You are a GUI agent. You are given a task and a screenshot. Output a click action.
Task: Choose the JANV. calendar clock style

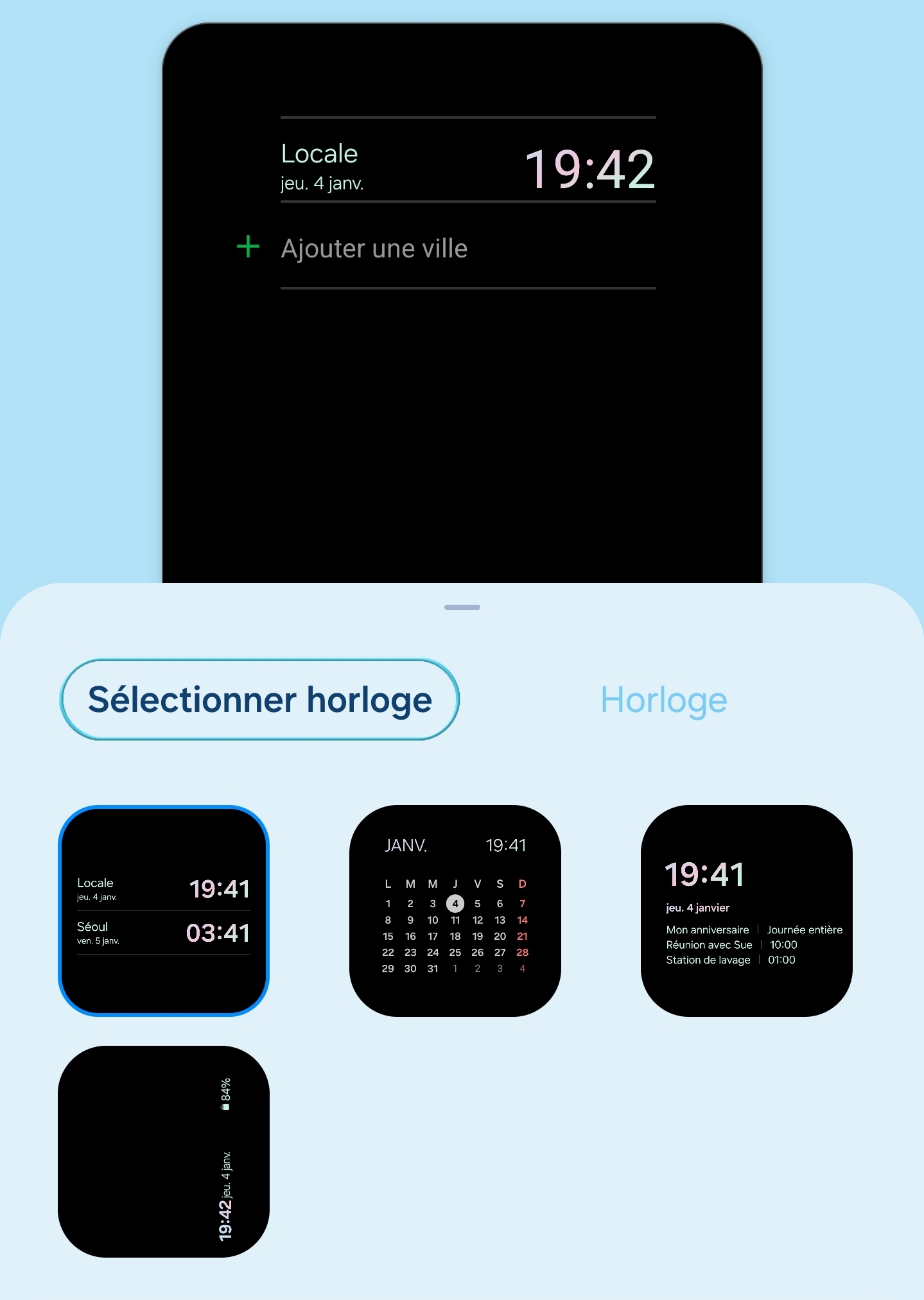(x=455, y=910)
